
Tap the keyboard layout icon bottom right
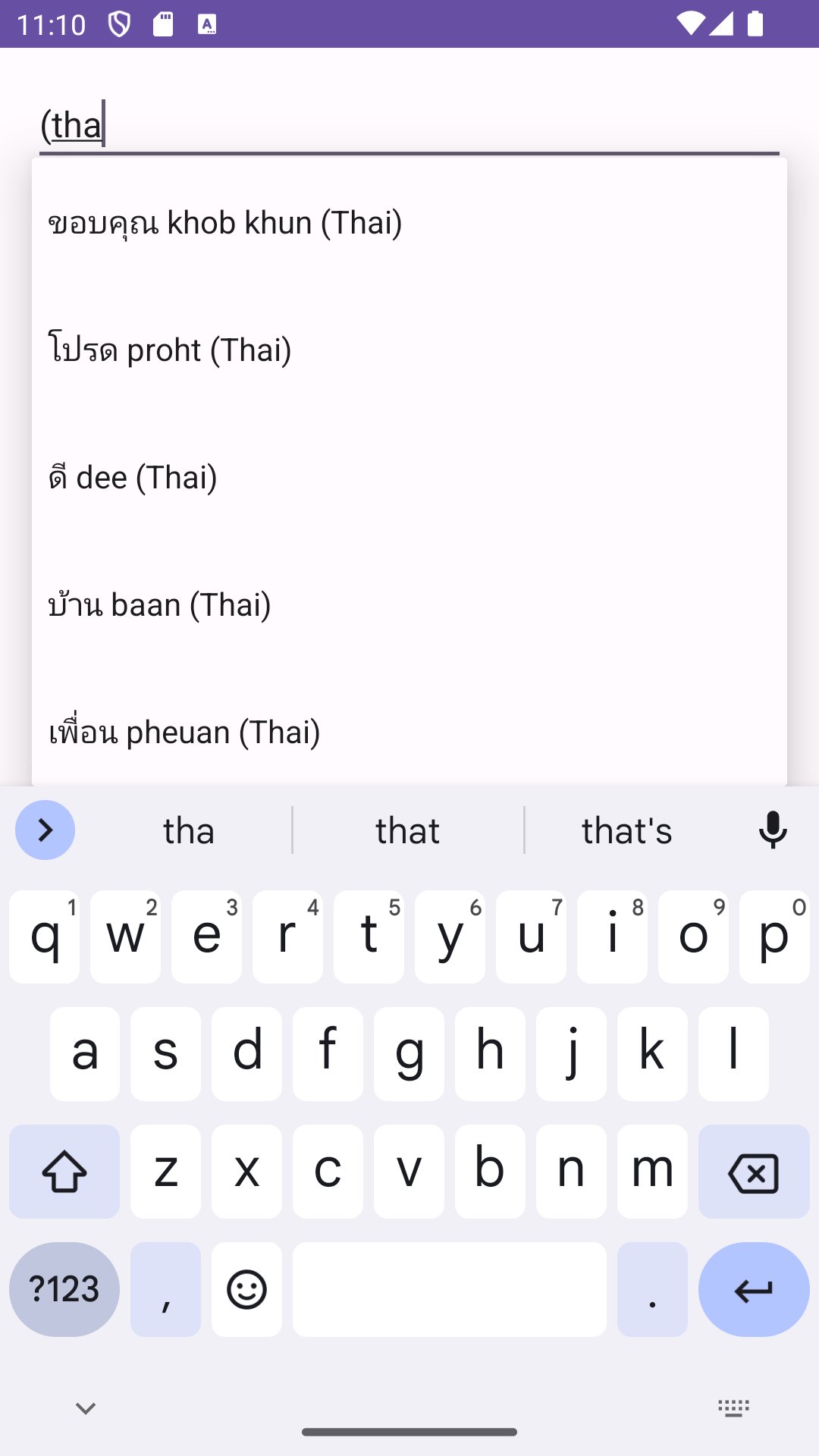click(x=734, y=1407)
